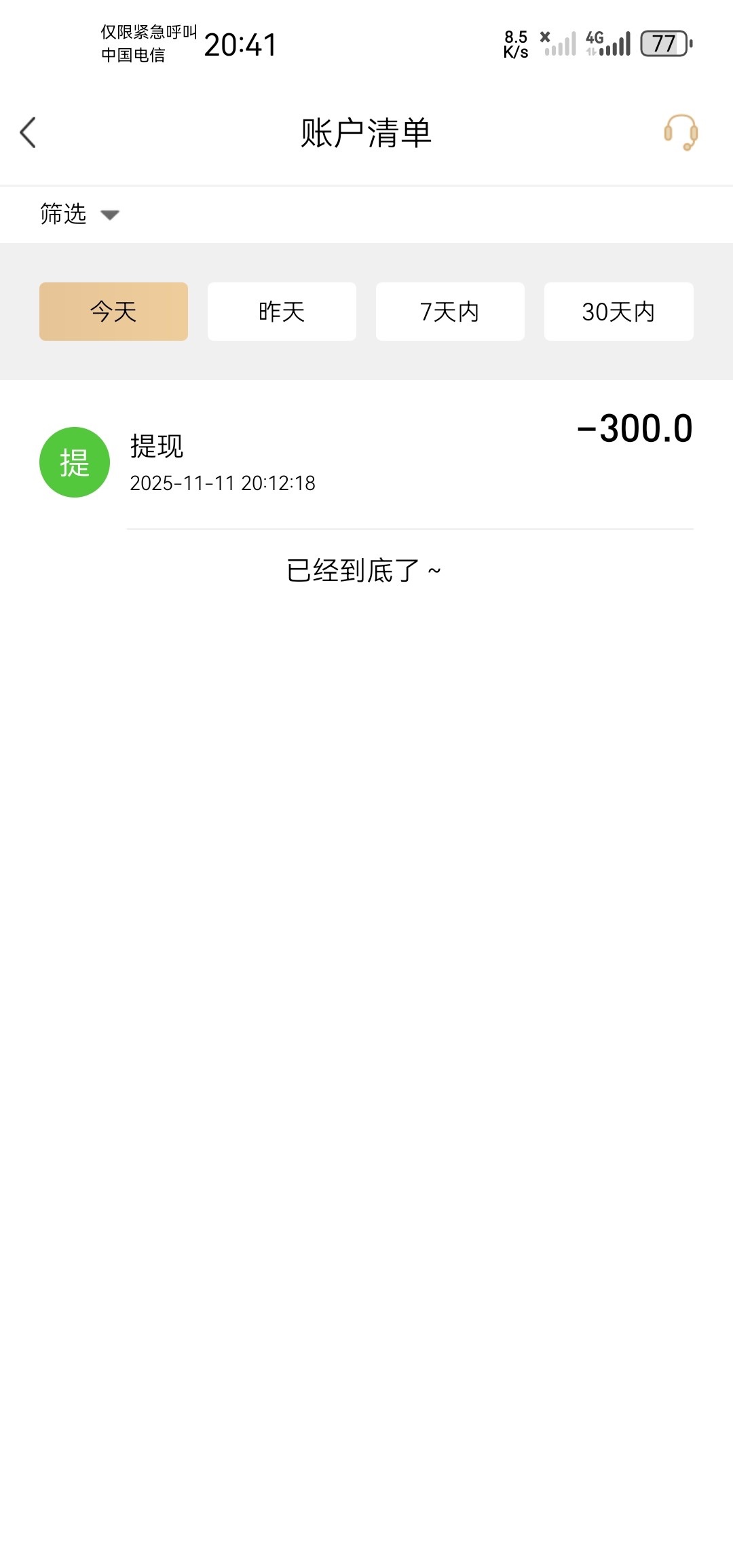Tap the battery indicator showing 77
The height and width of the screenshot is (1568, 733).
(663, 43)
